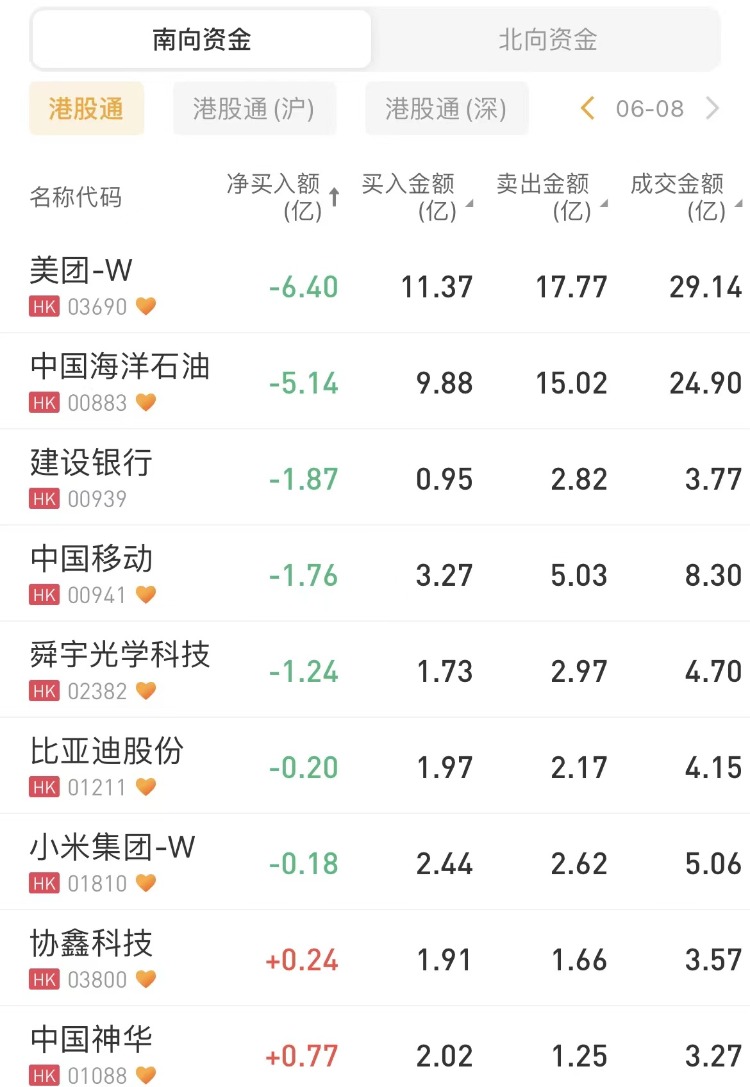Image resolution: width=750 pixels, height=1087 pixels.
Task: Sort by 卖出金额 column
Action: (x=550, y=196)
